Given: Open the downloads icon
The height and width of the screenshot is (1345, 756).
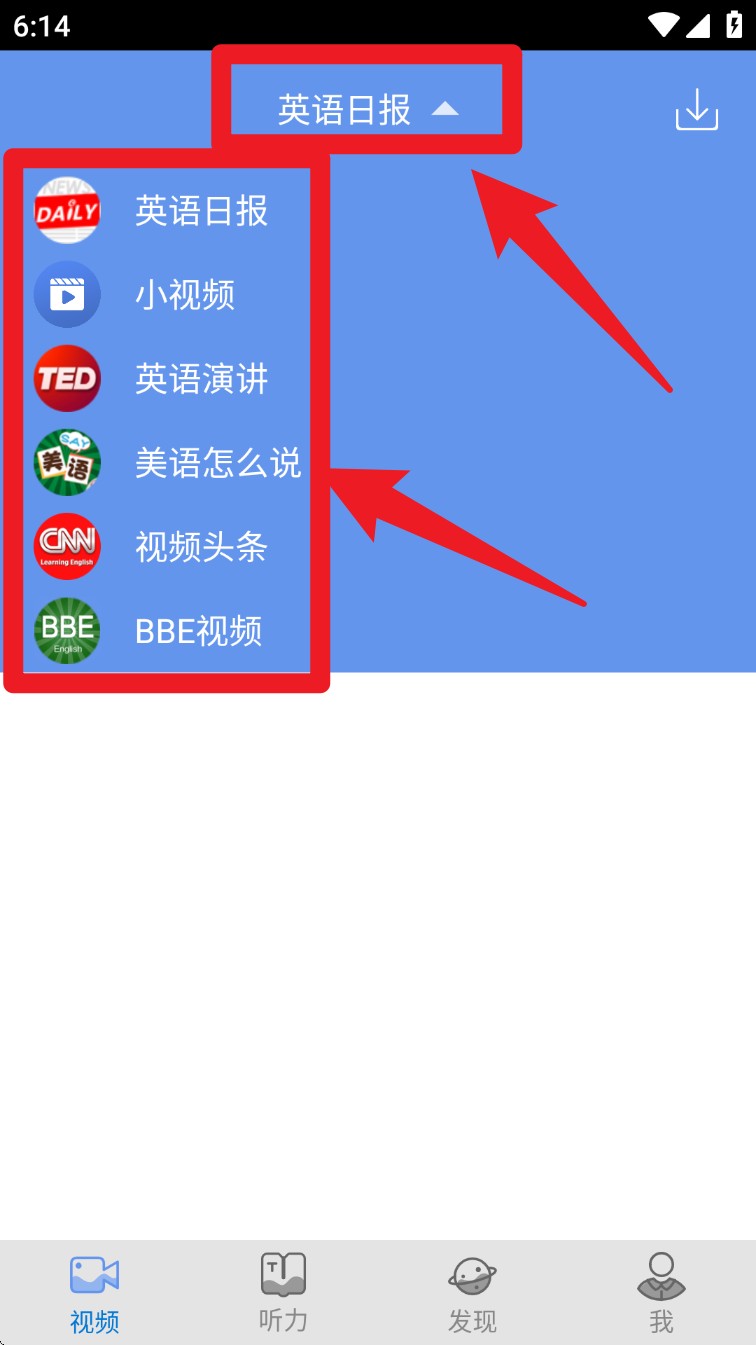Looking at the screenshot, I should [697, 109].
